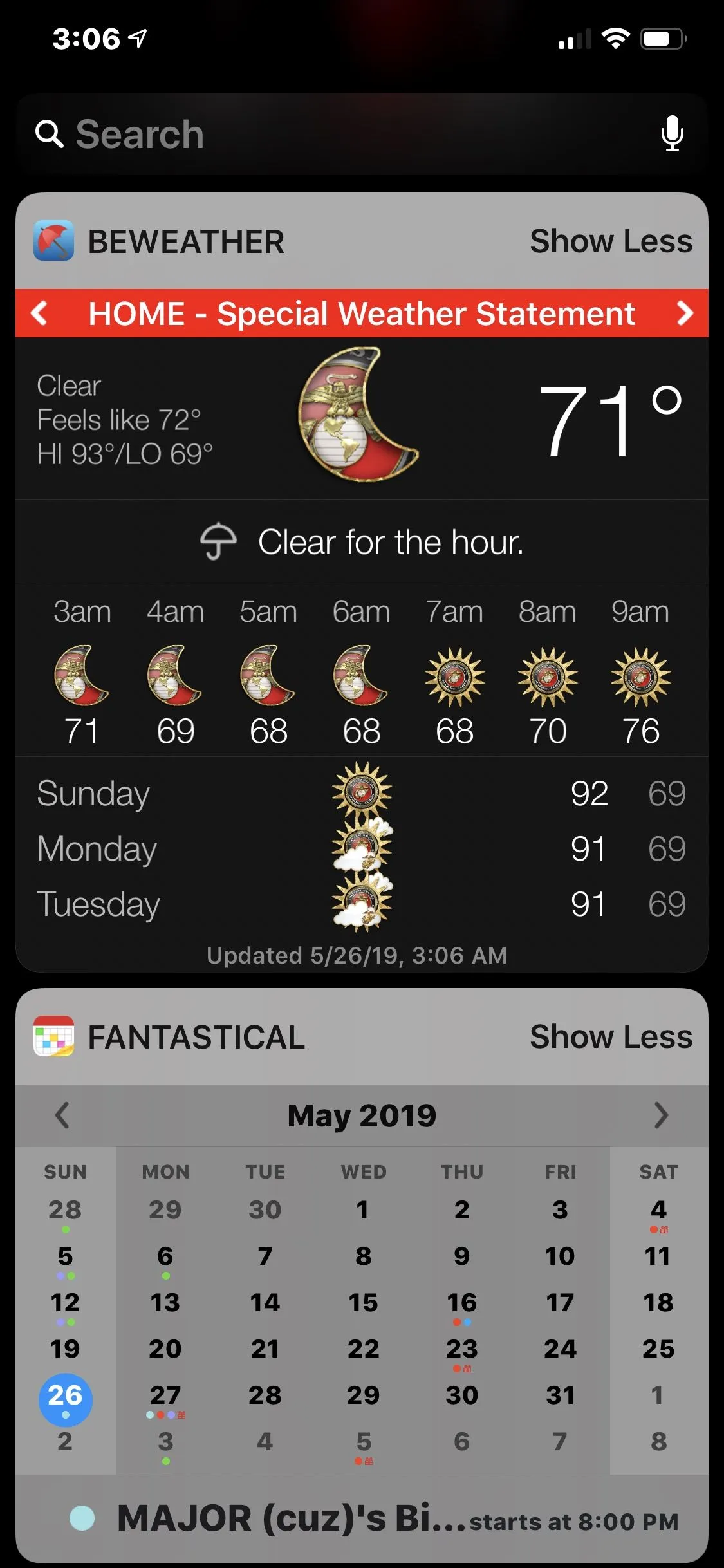Select May 23 in the calendar
This screenshot has width=724, height=1568.
tap(461, 1351)
